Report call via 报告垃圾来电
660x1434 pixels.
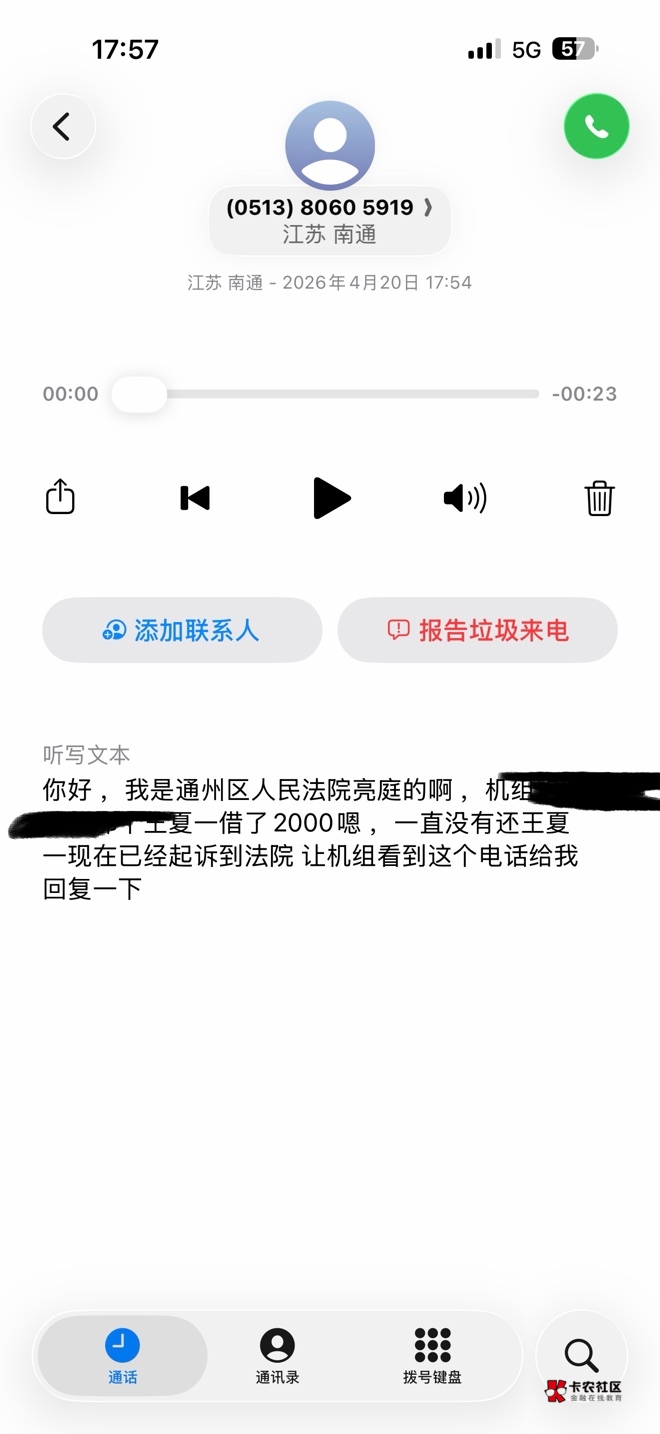[478, 630]
